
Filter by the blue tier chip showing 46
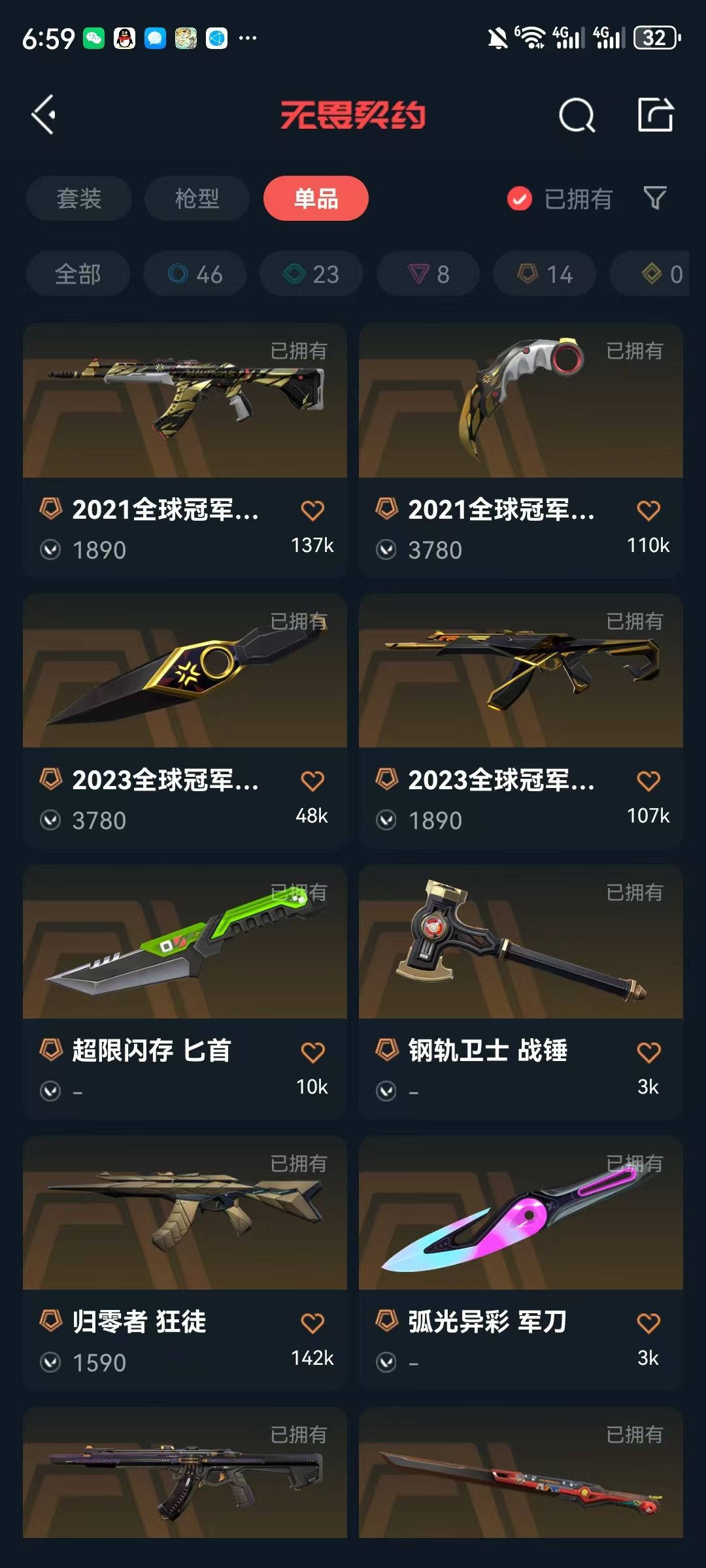click(195, 274)
